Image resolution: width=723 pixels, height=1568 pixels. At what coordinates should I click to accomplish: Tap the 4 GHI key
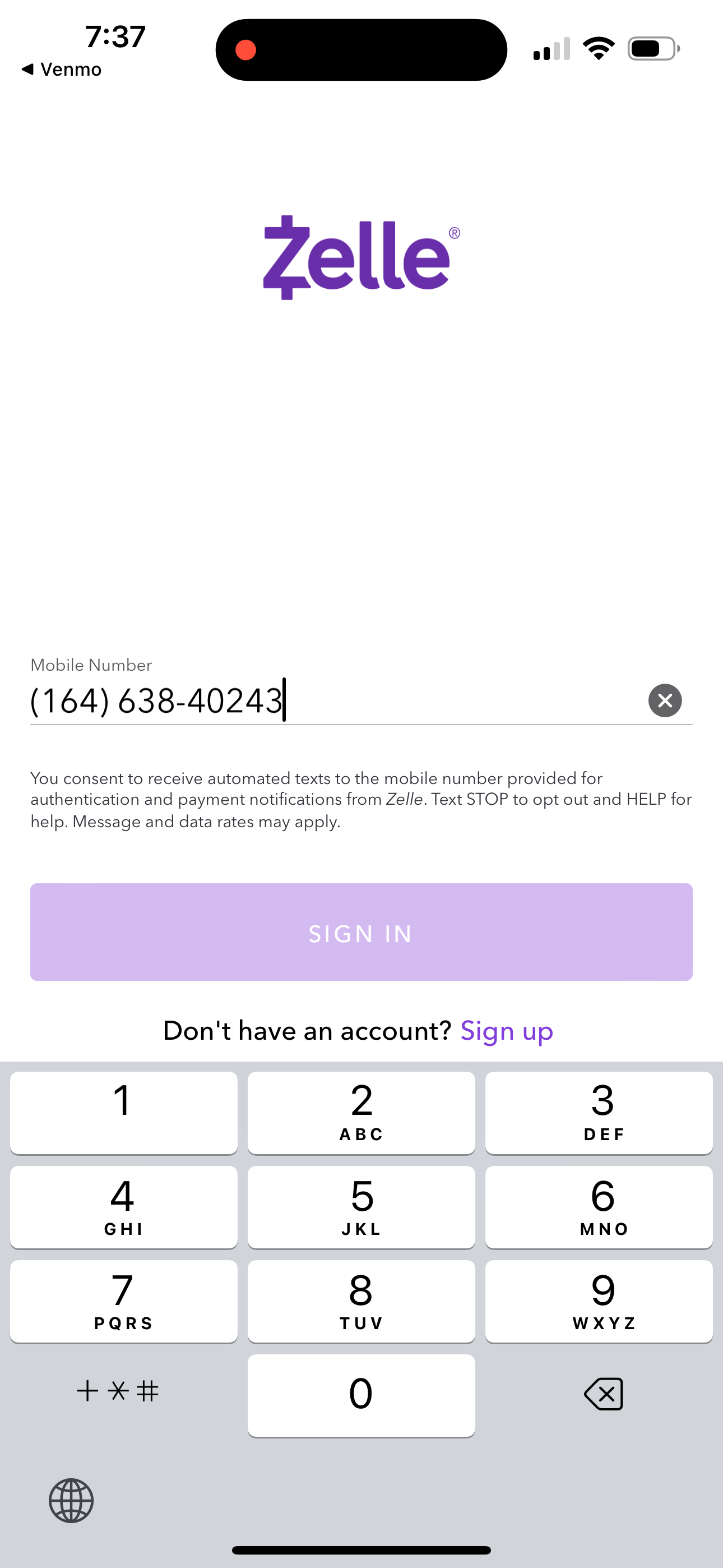[123, 1206]
